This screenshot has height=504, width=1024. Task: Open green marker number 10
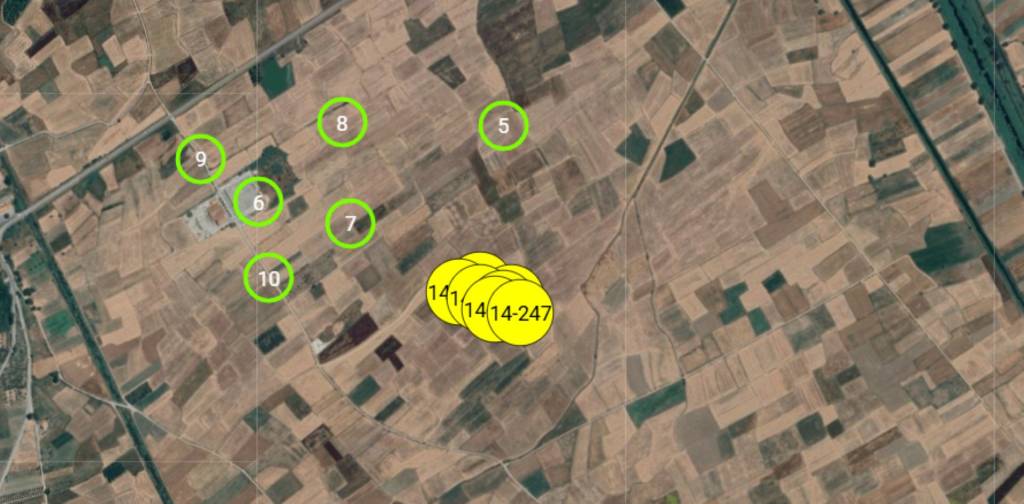269,278
